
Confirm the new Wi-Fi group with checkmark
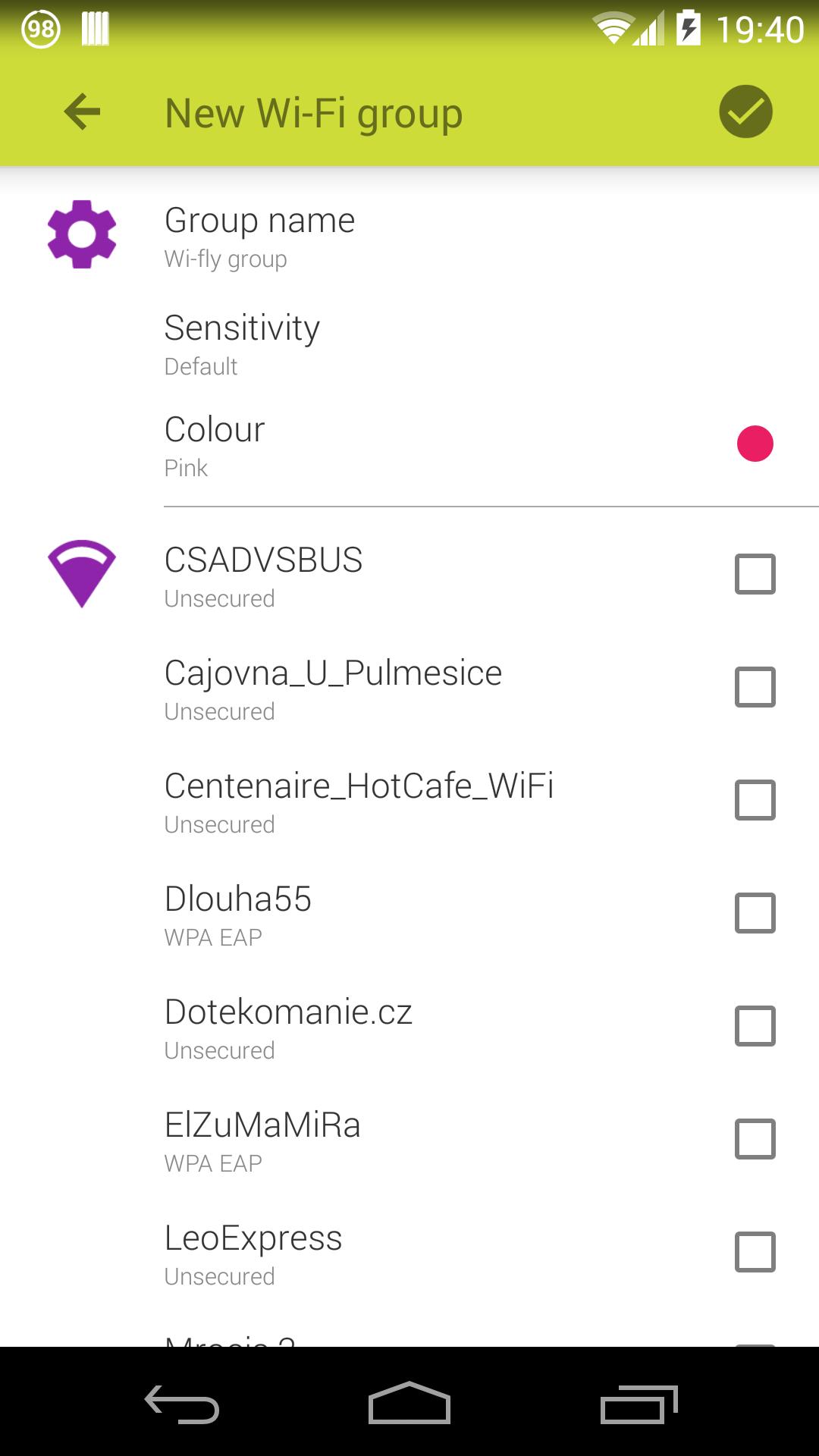(745, 112)
